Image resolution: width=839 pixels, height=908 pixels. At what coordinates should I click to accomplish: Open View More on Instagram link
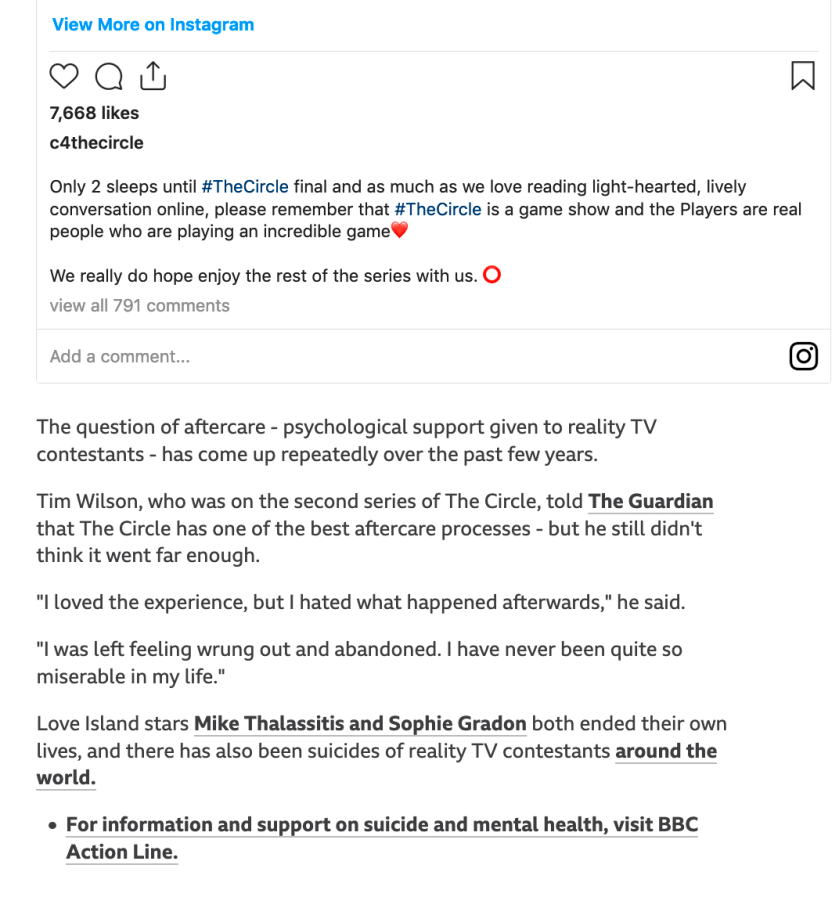point(153,25)
